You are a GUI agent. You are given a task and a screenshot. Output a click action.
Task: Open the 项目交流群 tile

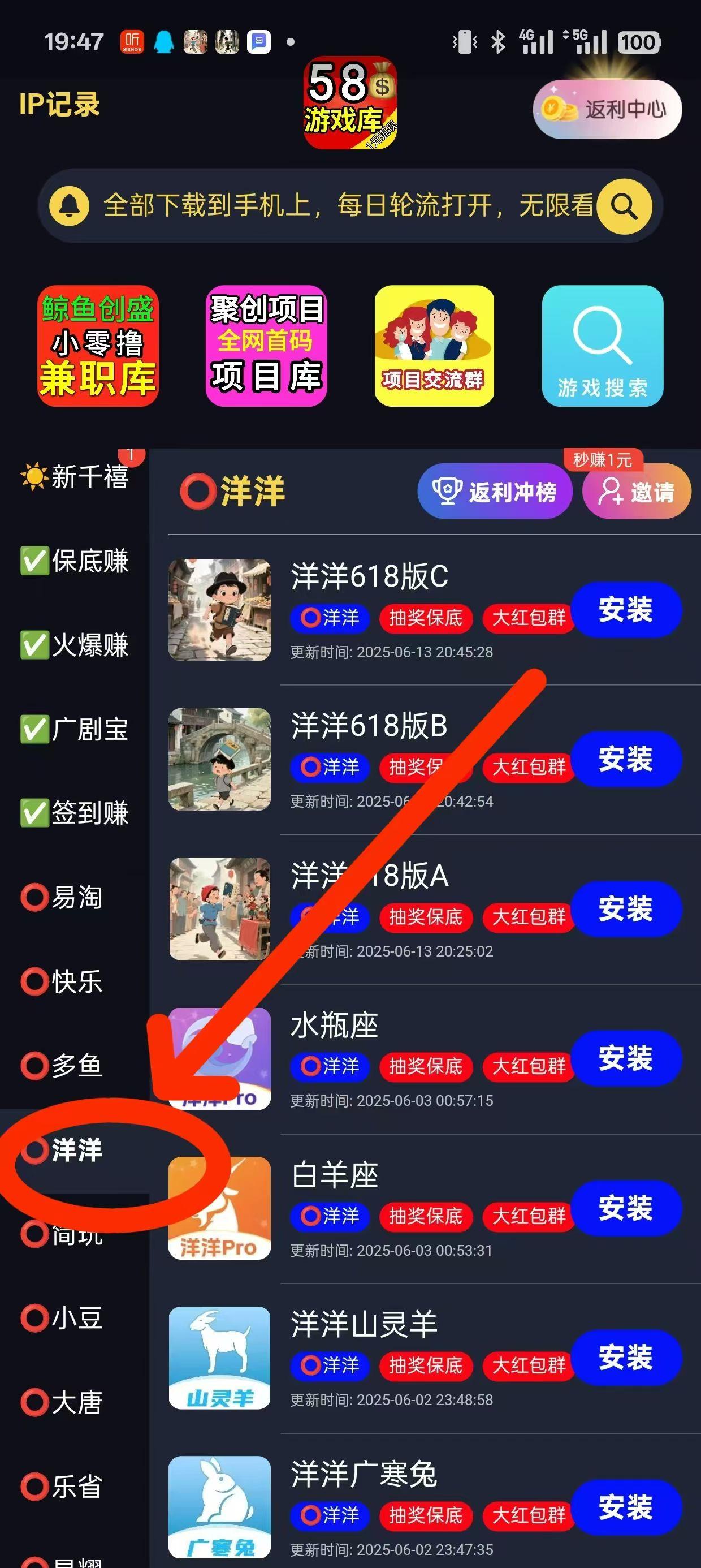tap(435, 346)
